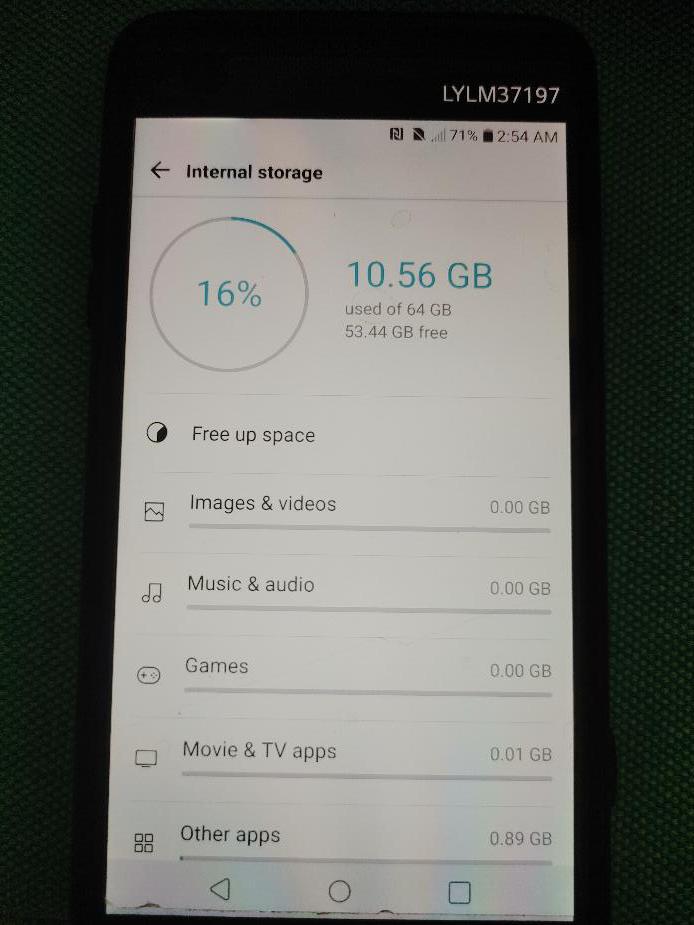This screenshot has width=694, height=925.
Task: Tap the system back navigation button
Action: [x=221, y=889]
